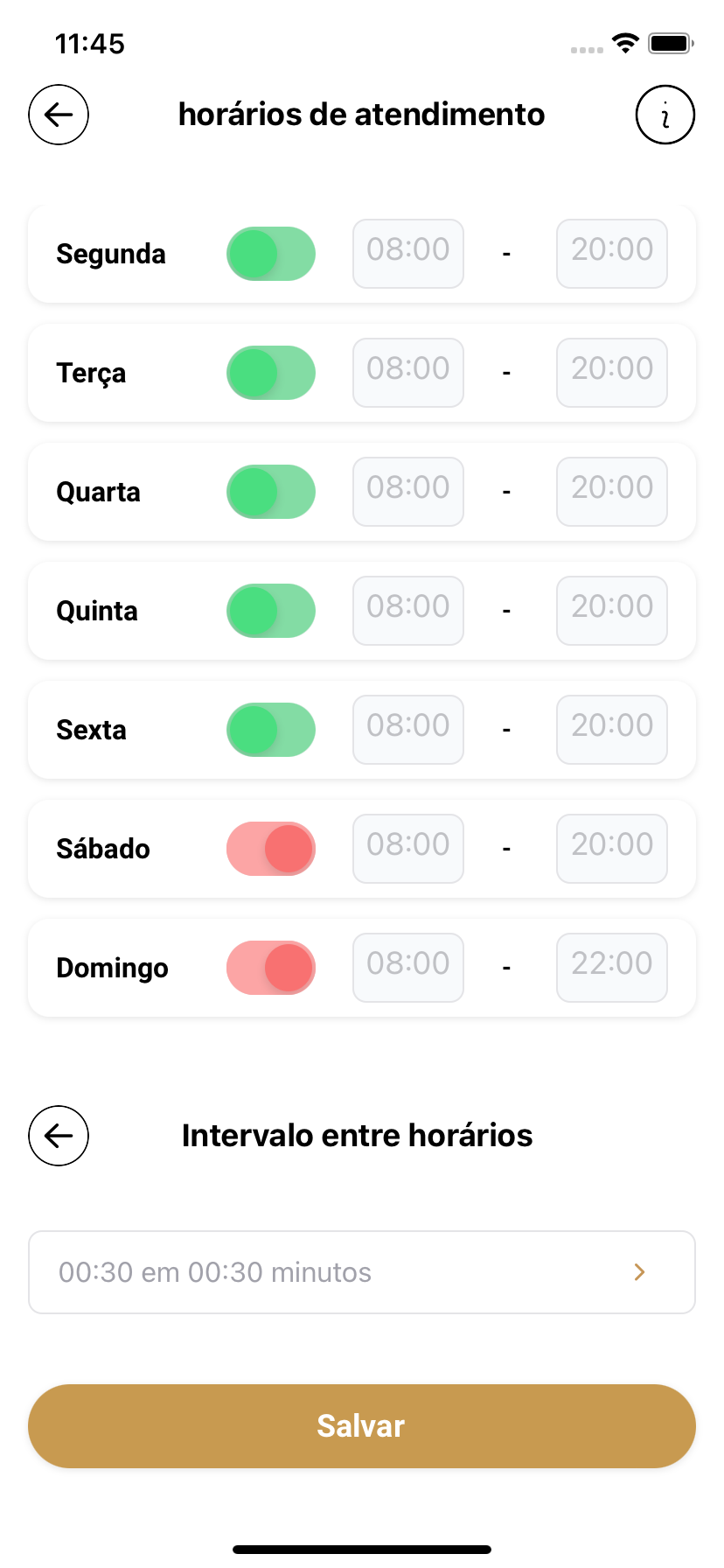Change Terça end time field
Viewport: 724px width, 1568px height.
click(x=612, y=373)
